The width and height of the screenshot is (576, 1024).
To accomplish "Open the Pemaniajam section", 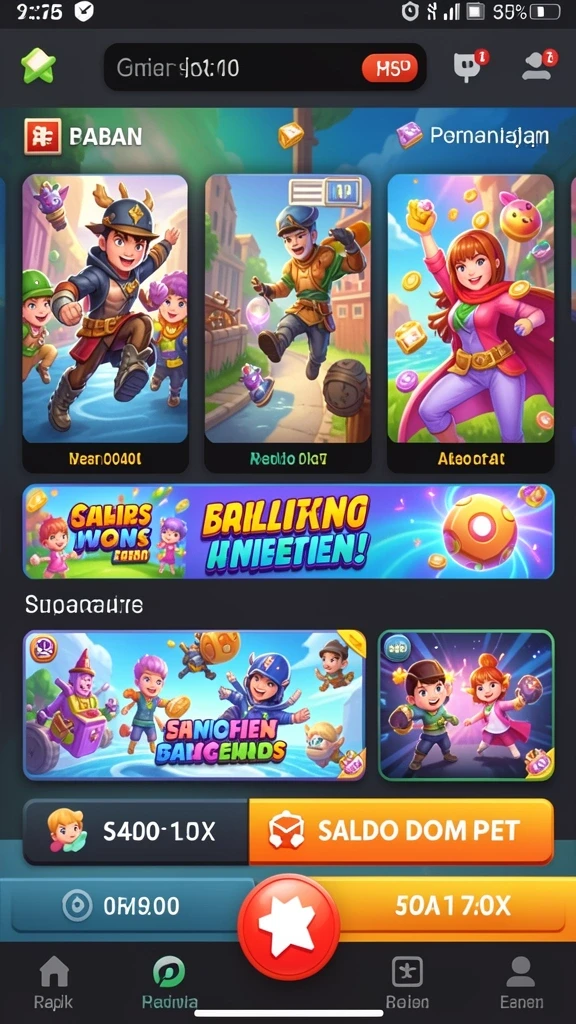I will 473,136.
